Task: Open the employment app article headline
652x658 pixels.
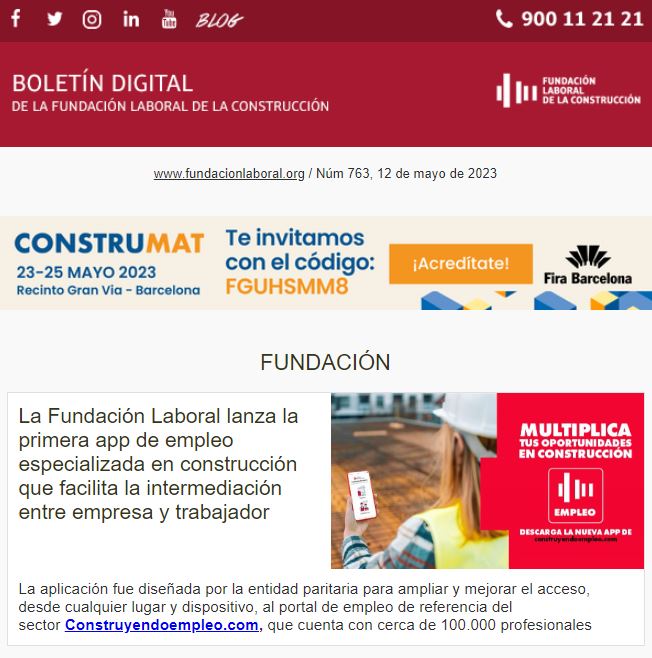Action: click(x=158, y=464)
